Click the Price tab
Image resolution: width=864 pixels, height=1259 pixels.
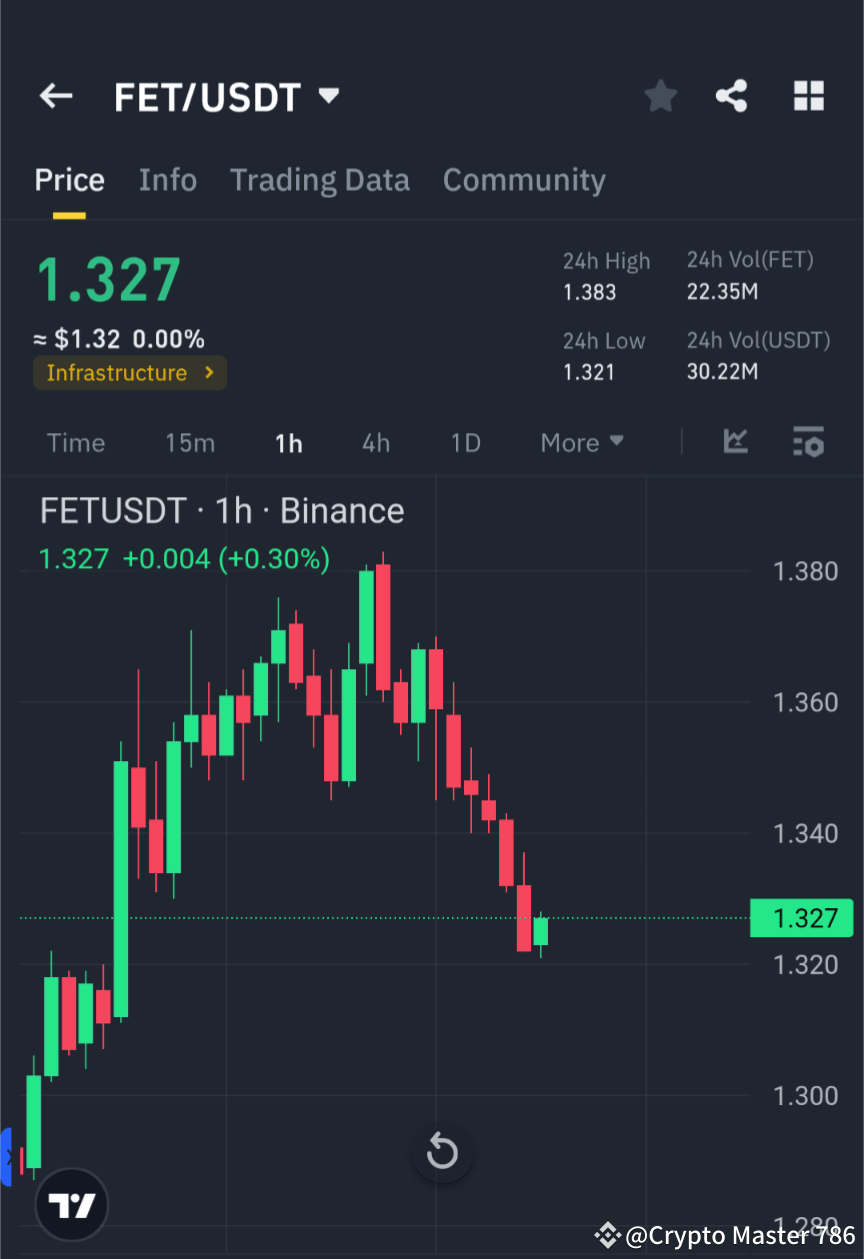click(69, 180)
